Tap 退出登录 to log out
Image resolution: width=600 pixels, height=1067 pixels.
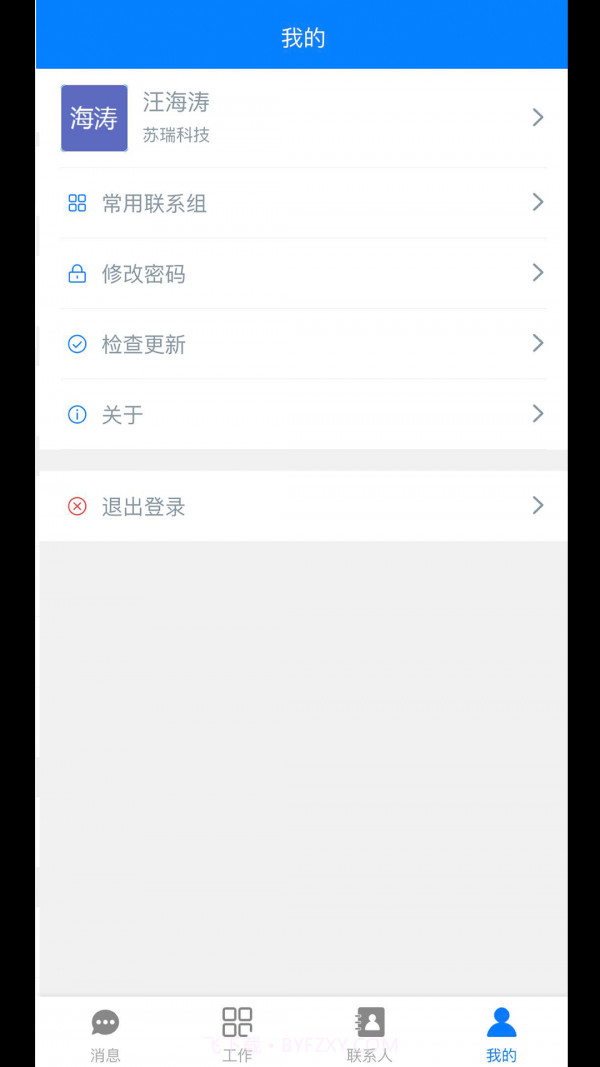pyautogui.click(x=300, y=506)
